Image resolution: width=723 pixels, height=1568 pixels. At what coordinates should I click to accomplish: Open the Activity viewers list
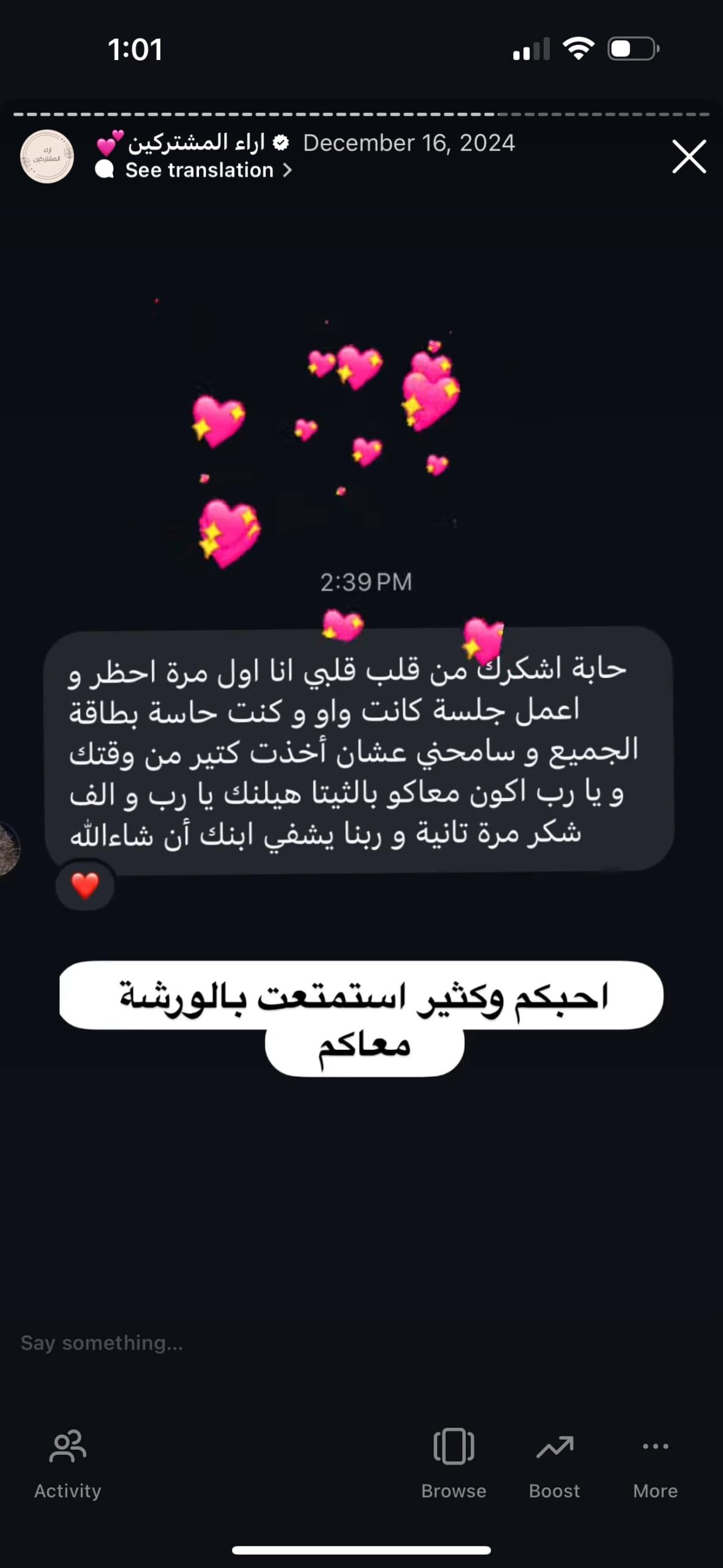tap(67, 1464)
